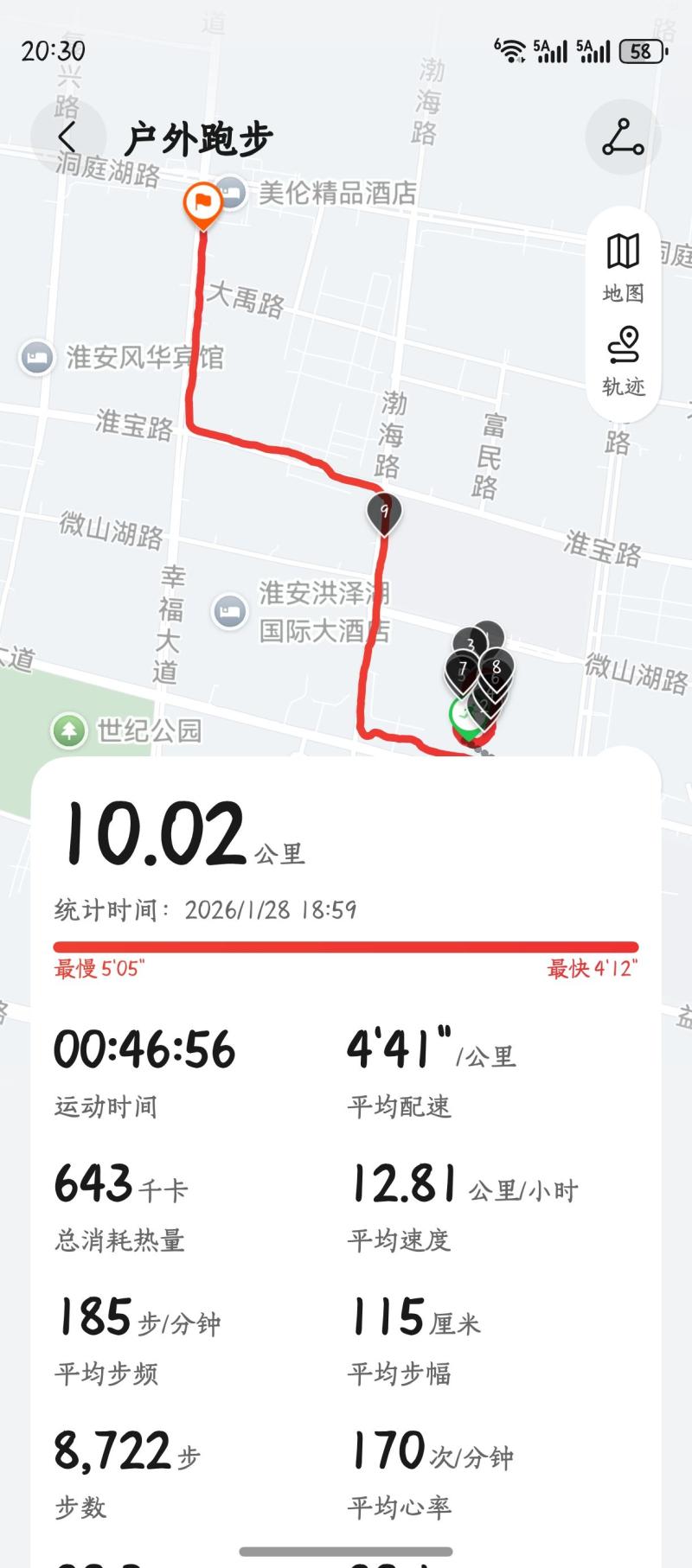Viewport: 692px width, 1568px height.
Task: Open the 轨迹 track playback option
Action: point(623,360)
